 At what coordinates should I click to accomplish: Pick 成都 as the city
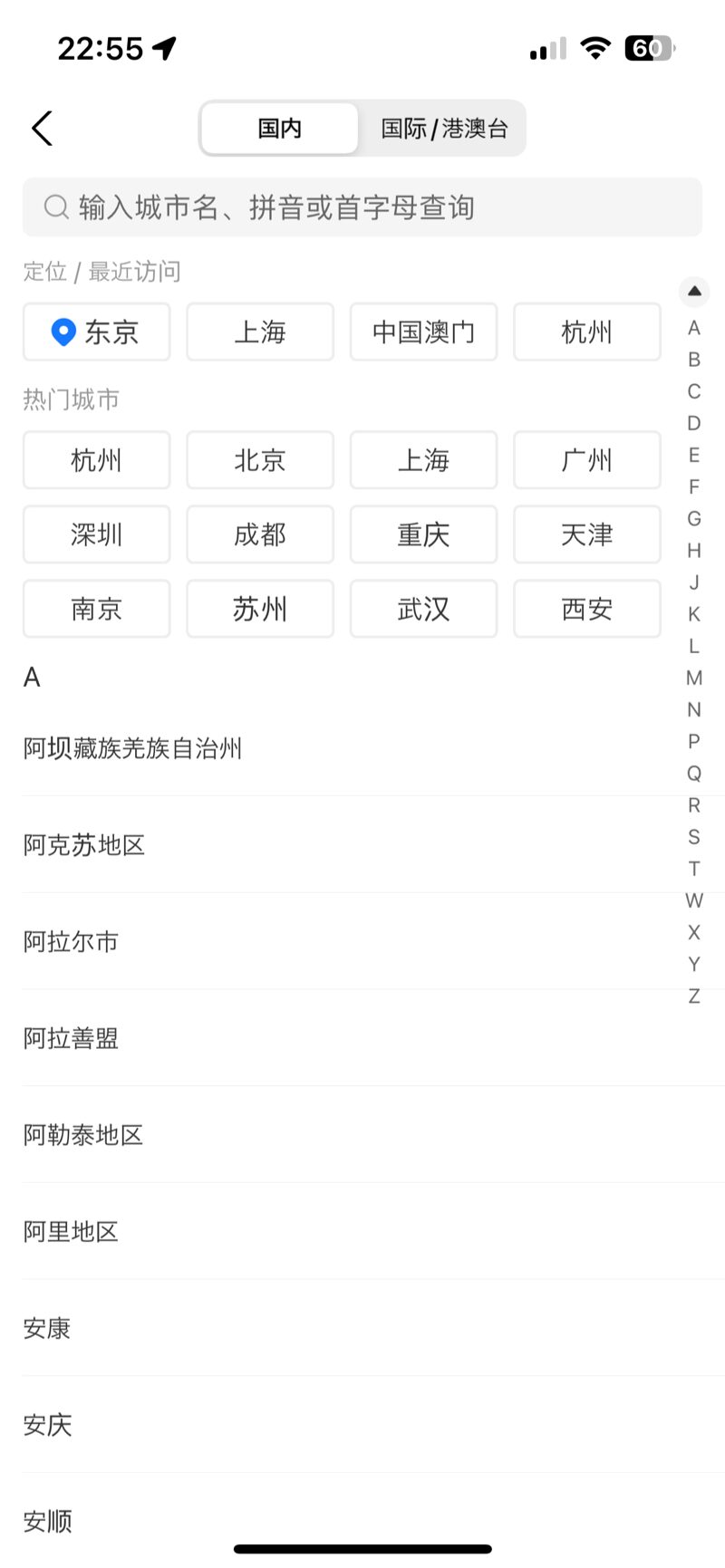point(260,534)
